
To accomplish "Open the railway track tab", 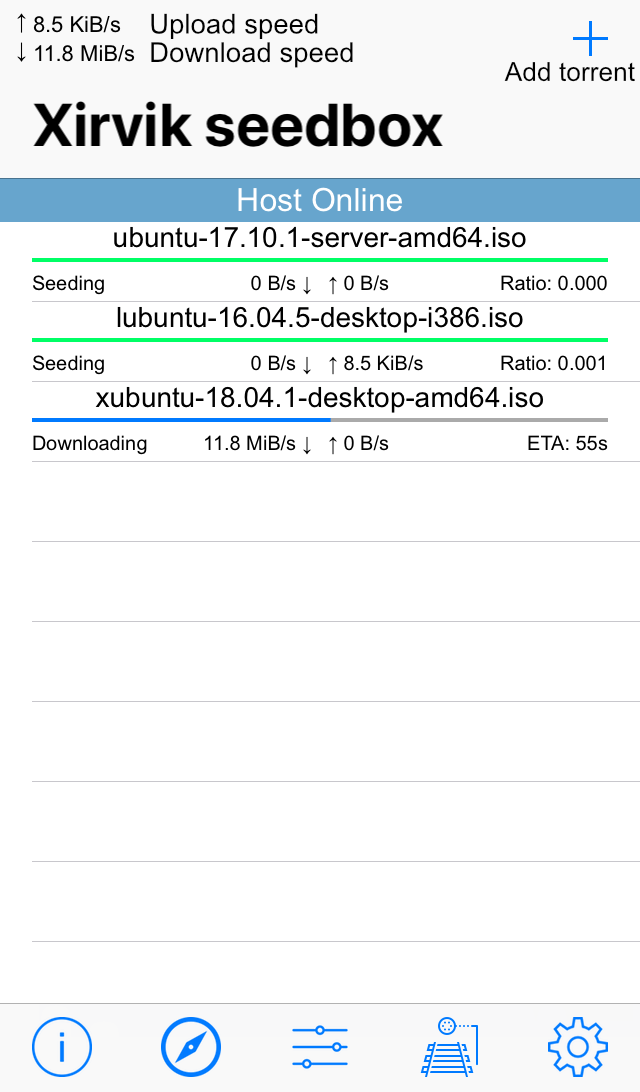I will (x=449, y=1047).
